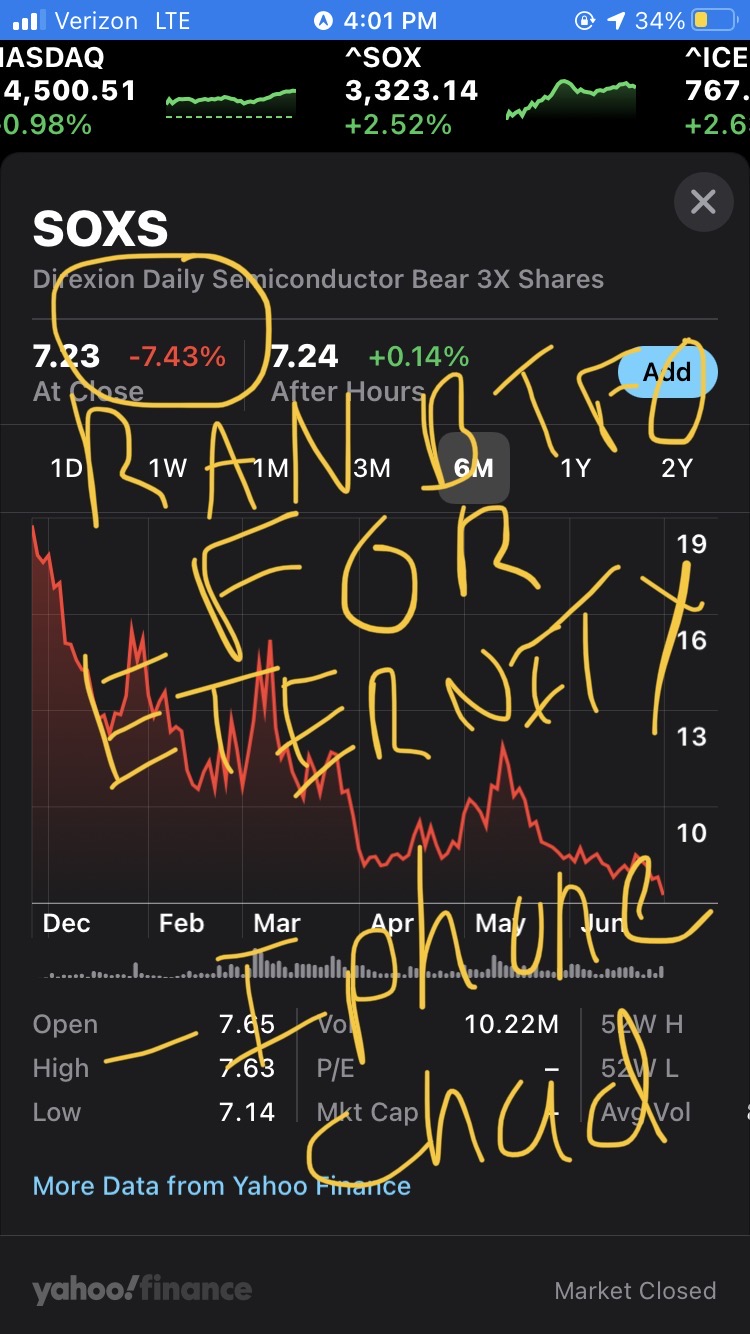
Task: Change chart to the 3M range
Action: pos(372,468)
